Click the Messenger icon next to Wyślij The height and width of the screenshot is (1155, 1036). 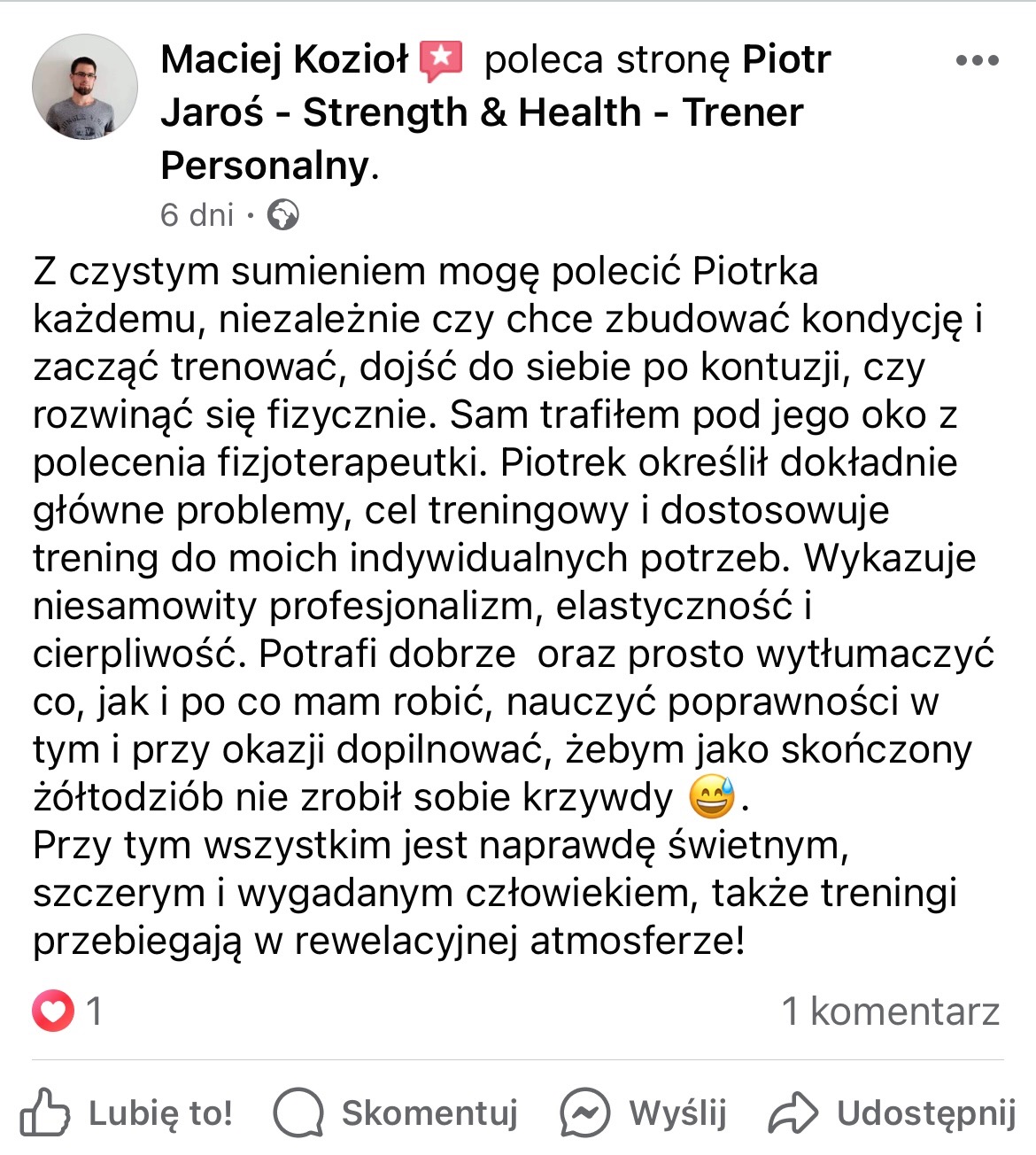tap(584, 1114)
